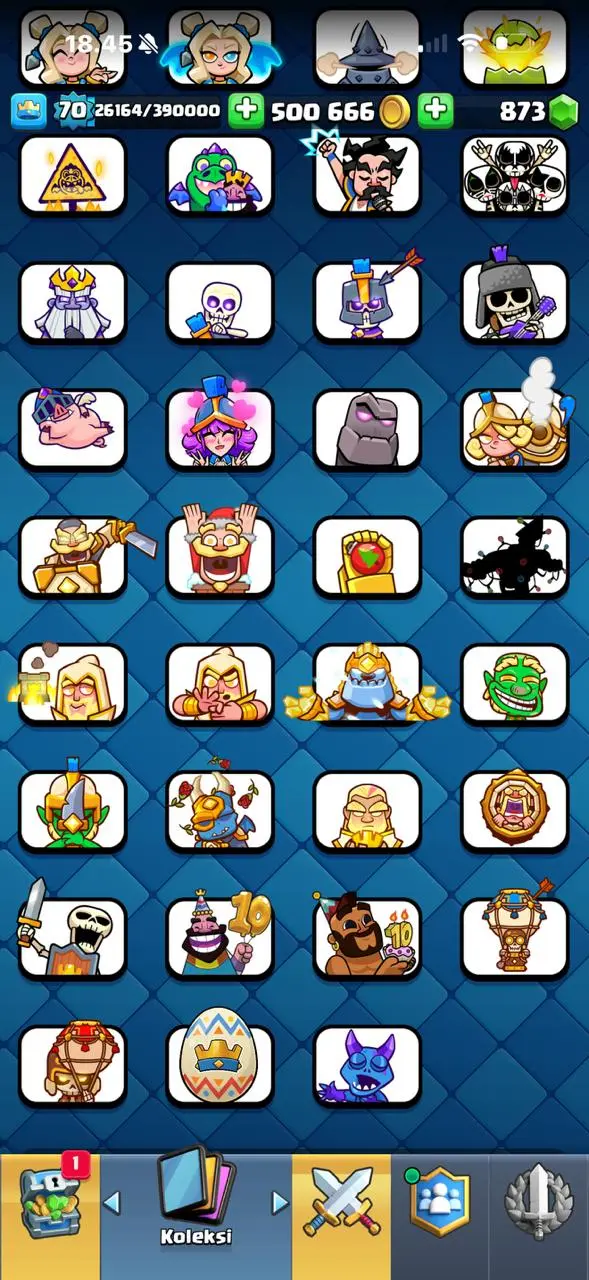Select the skeleton with sword and shield emote
Viewport: 589px width, 1280px height.
[x=72, y=935]
